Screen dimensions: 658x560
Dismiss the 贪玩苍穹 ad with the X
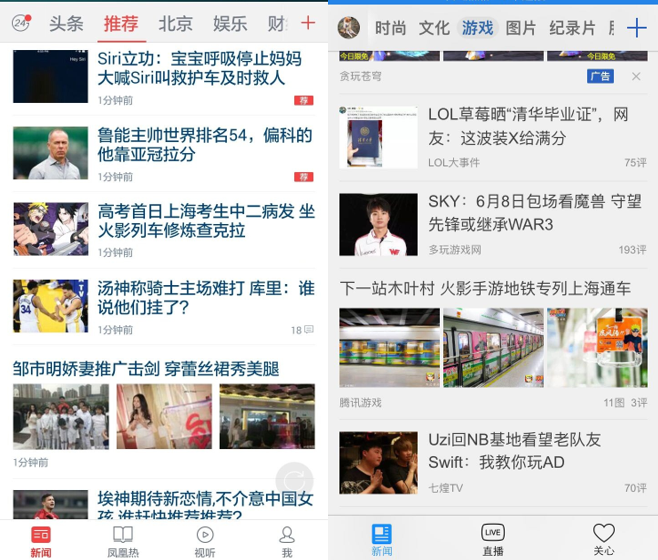(636, 76)
